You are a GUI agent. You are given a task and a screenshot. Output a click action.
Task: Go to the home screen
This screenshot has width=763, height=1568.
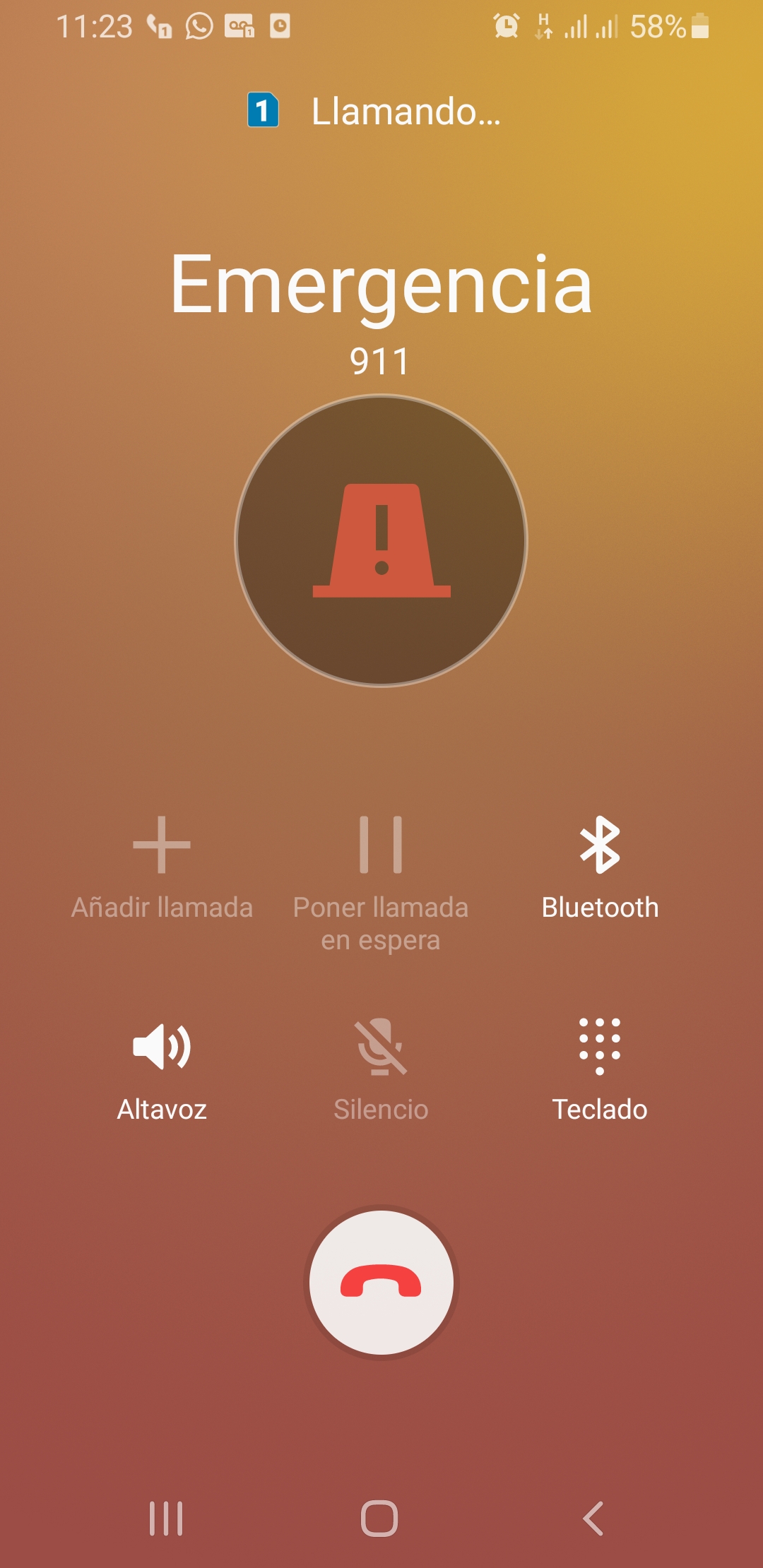[379, 1519]
